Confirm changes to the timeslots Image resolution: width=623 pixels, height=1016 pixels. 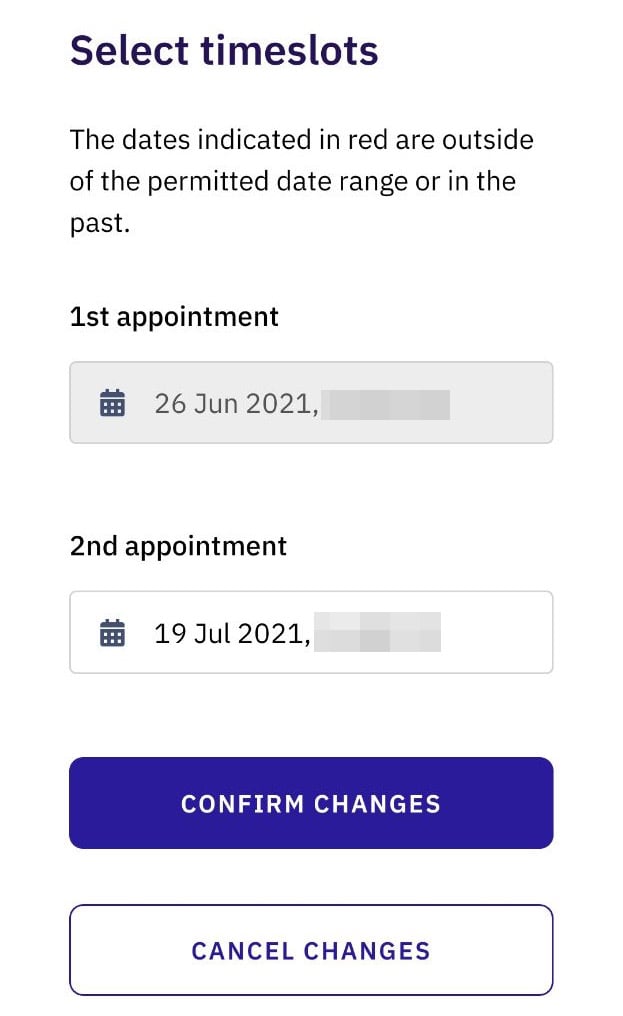coord(310,803)
